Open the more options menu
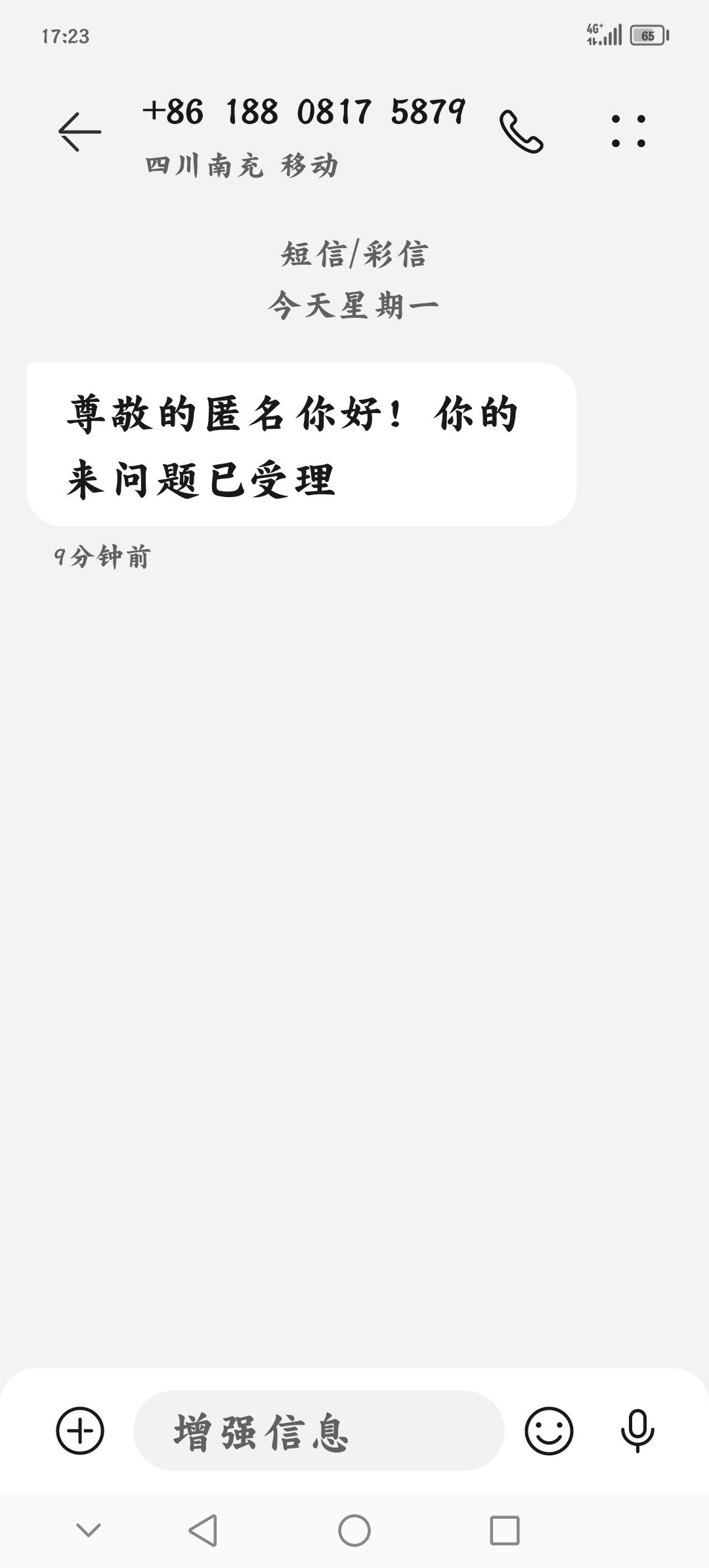709x1568 pixels. 628,131
